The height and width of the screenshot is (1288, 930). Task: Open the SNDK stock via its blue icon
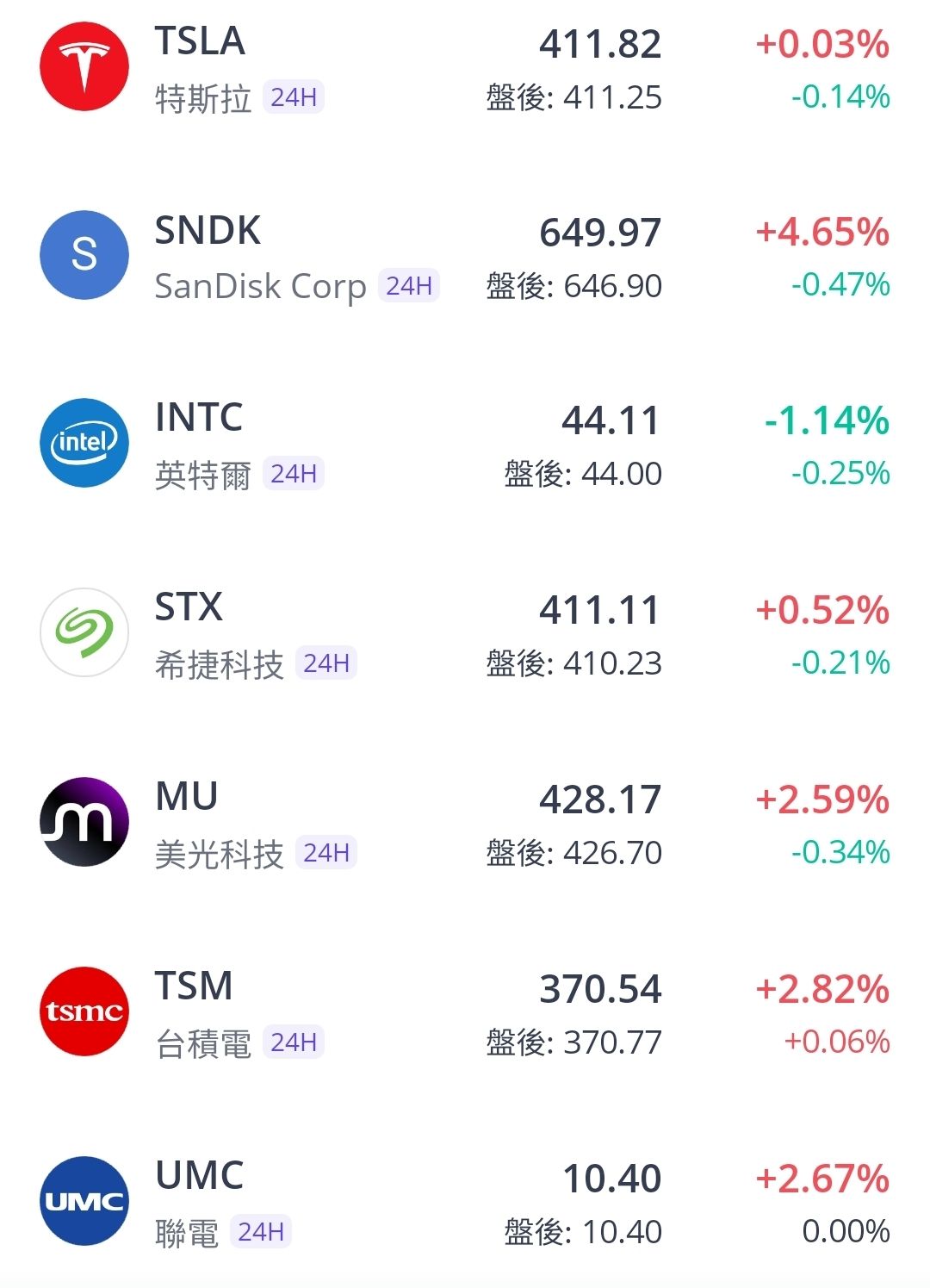[84, 255]
